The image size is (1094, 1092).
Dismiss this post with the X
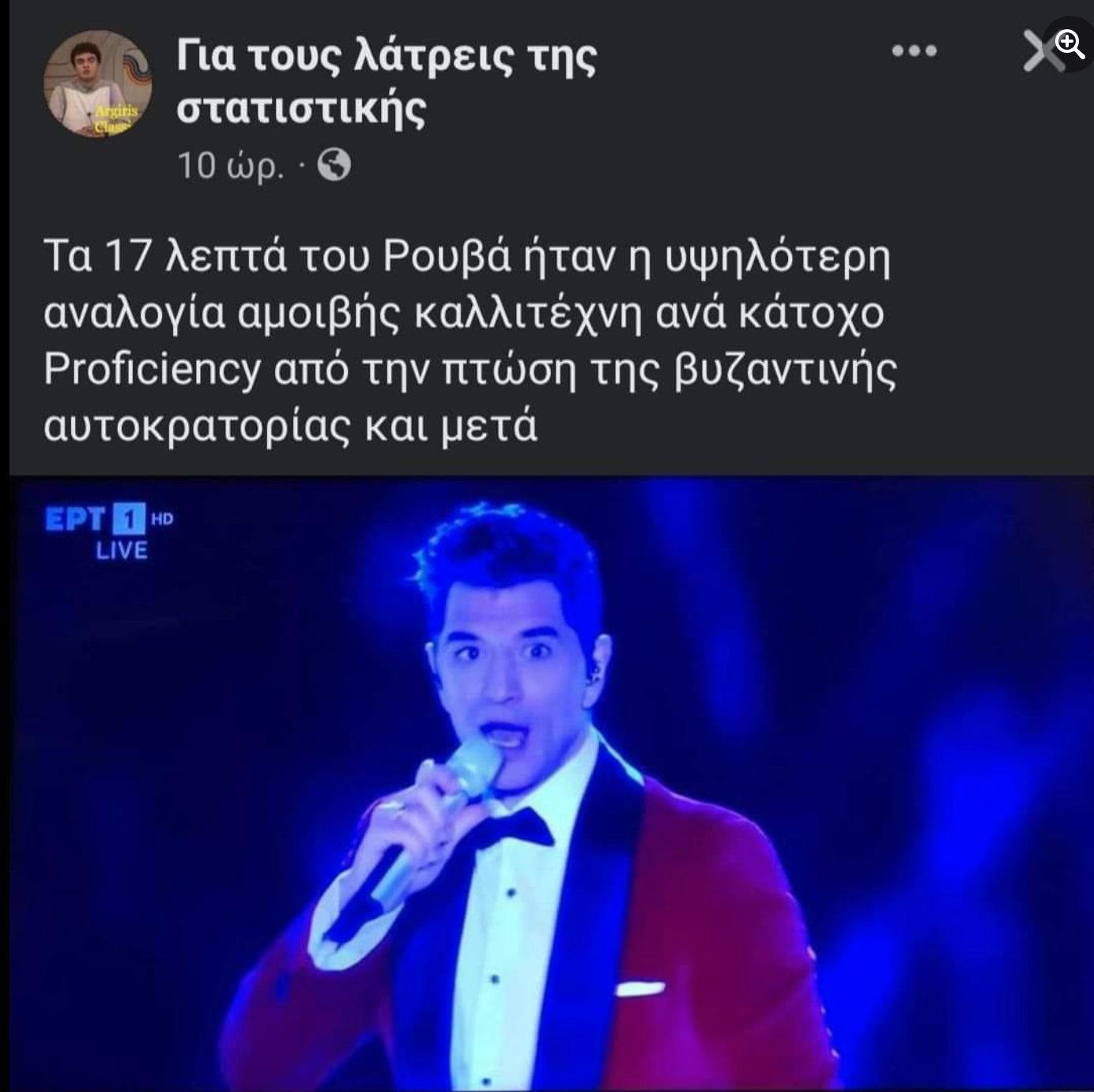1038,52
